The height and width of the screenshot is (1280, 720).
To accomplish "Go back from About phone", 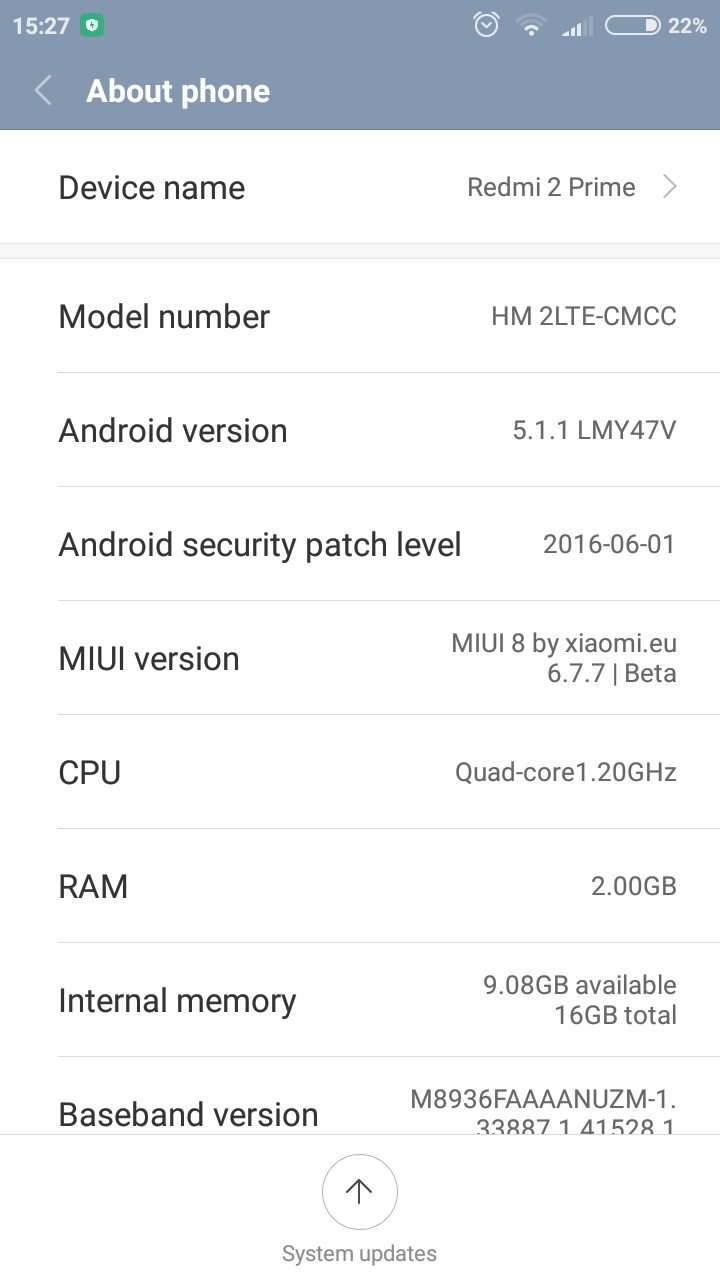I will pyautogui.click(x=43, y=91).
